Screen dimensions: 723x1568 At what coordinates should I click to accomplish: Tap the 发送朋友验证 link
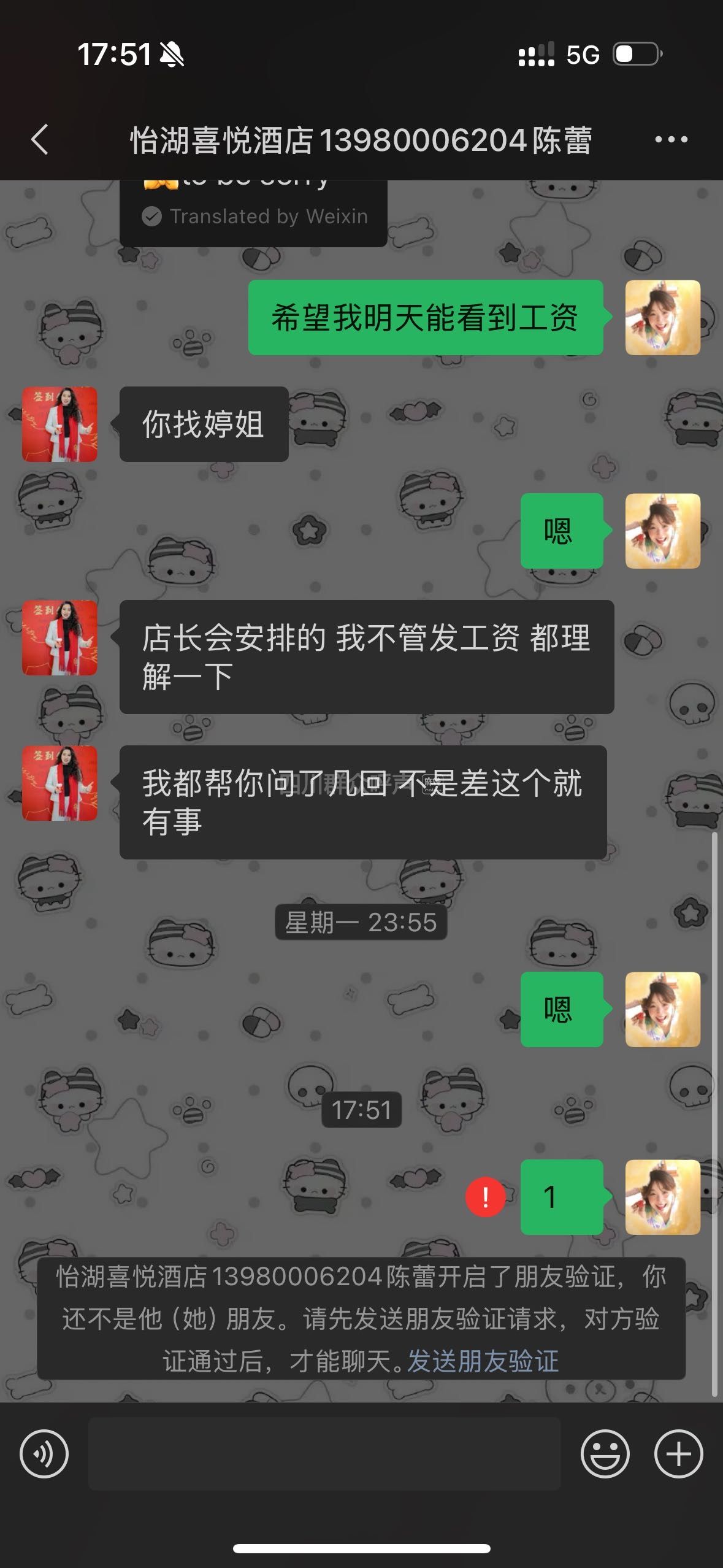(x=483, y=1361)
